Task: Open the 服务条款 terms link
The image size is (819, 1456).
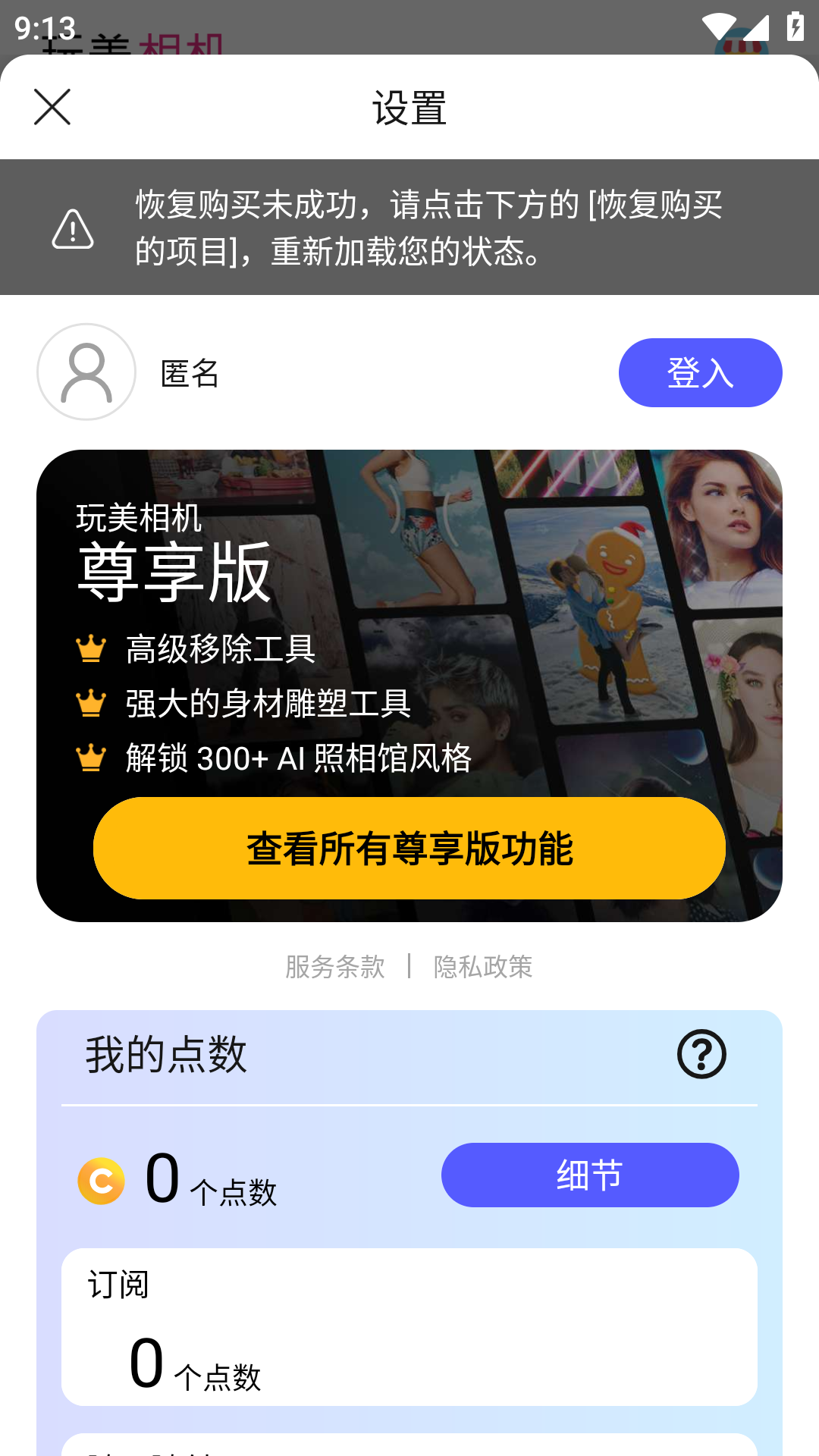Action: 335,967
